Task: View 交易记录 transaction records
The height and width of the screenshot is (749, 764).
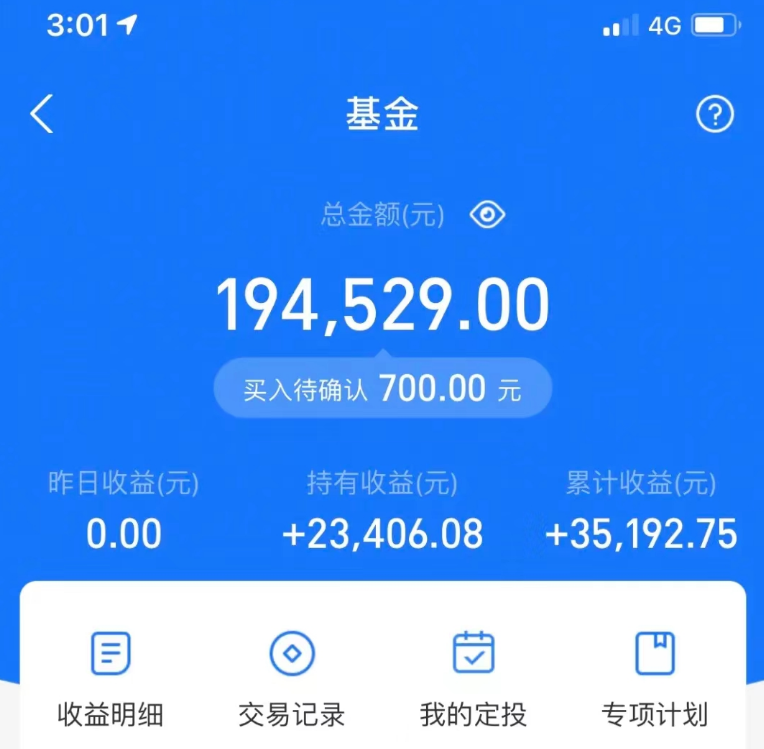Action: pos(292,676)
